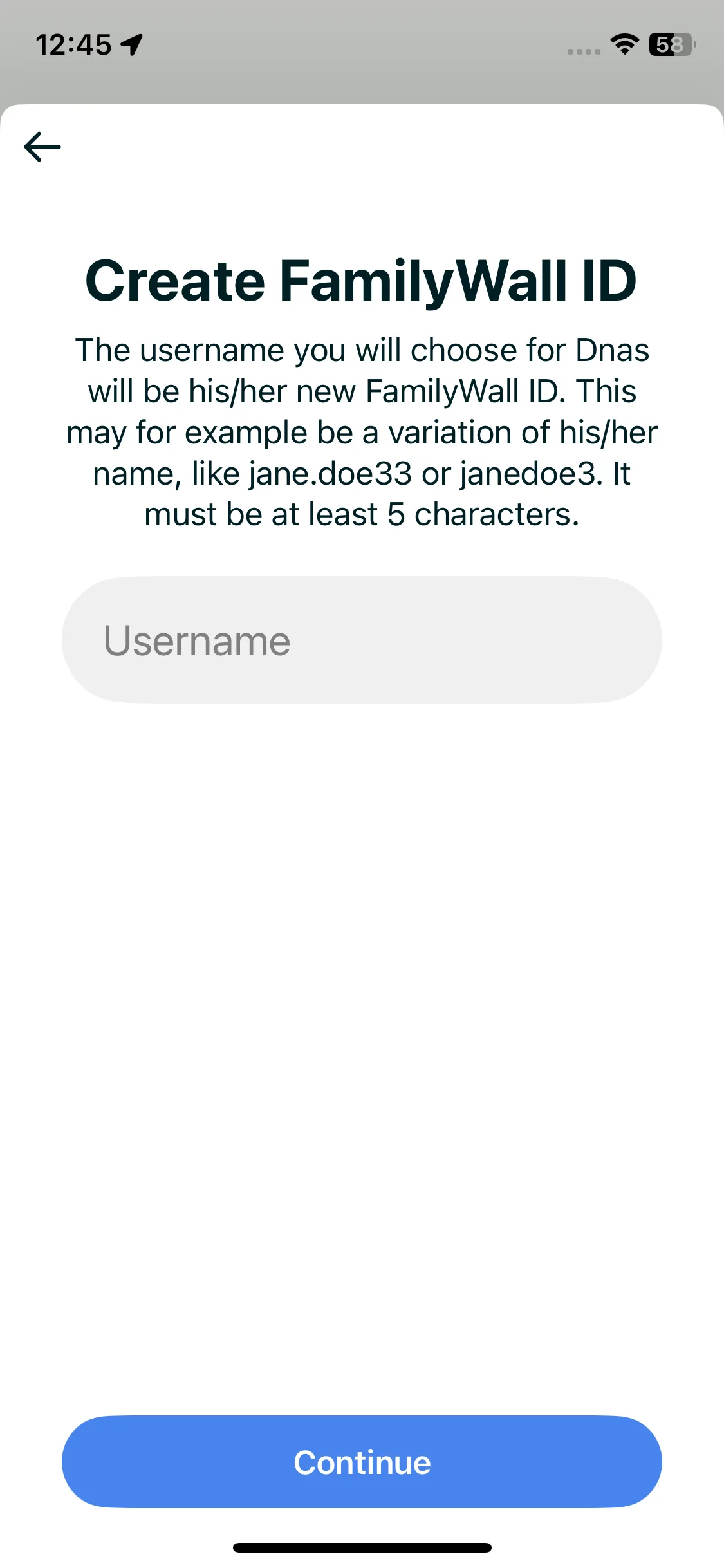This screenshot has width=724, height=1568.
Task: Tap the Continue button
Action: (362, 1462)
